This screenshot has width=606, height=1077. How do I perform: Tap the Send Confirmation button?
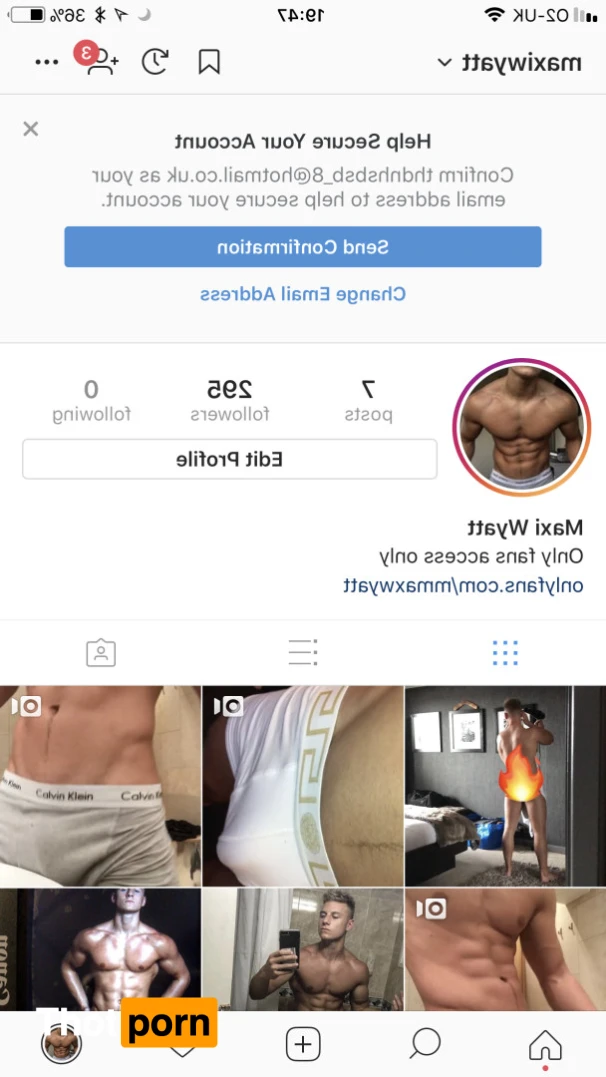click(302, 247)
